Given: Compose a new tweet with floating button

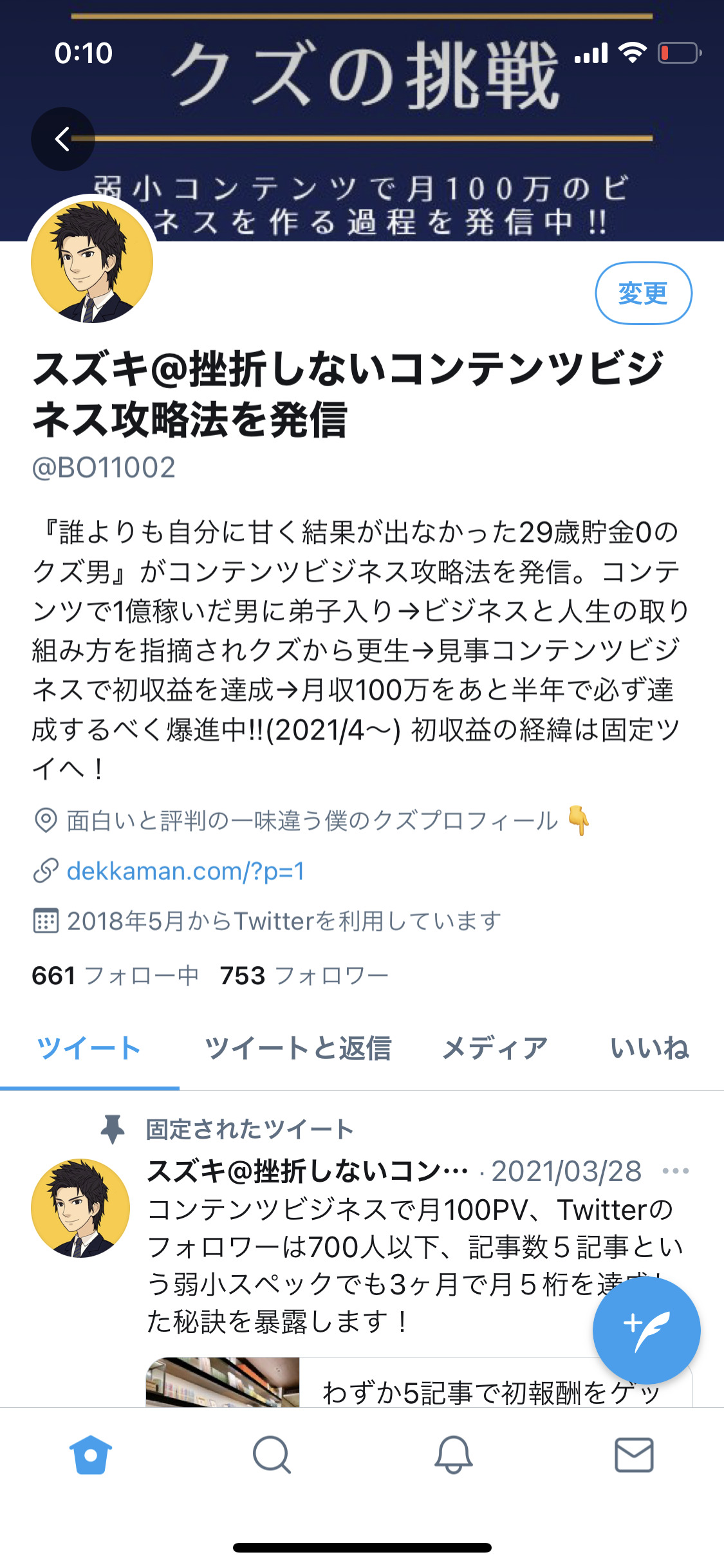Looking at the screenshot, I should [x=646, y=1330].
